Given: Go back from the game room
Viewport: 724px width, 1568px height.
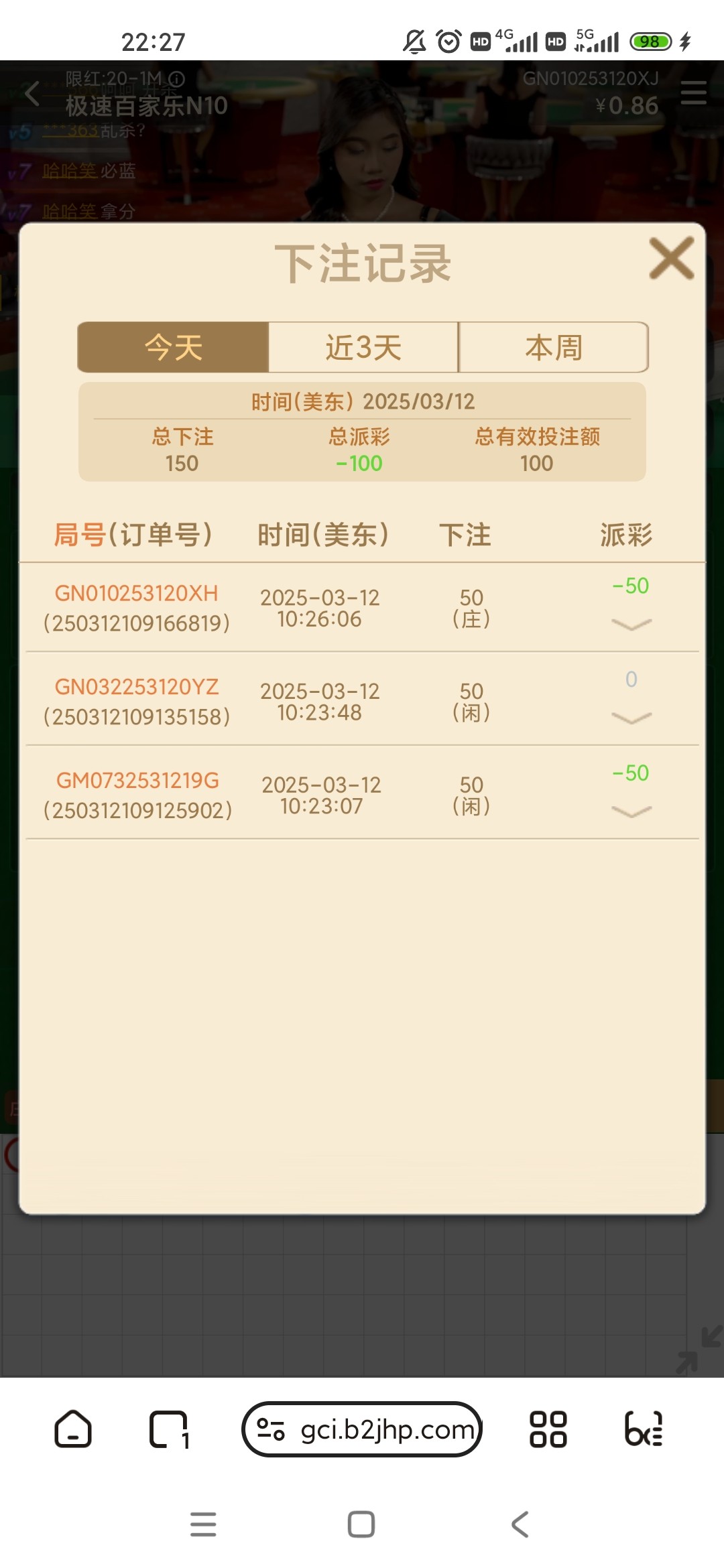Looking at the screenshot, I should (32, 93).
